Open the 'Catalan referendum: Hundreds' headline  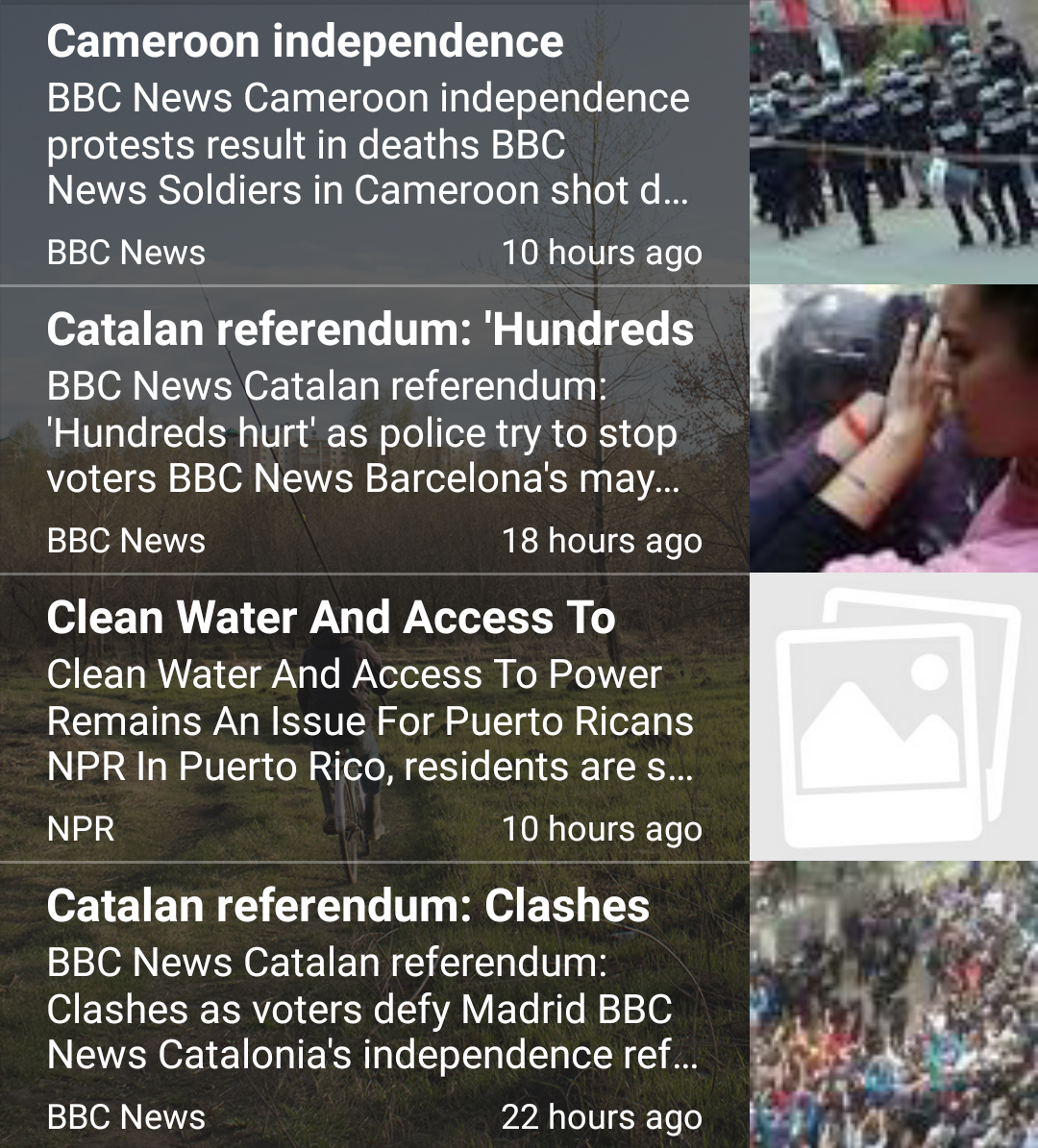(369, 330)
